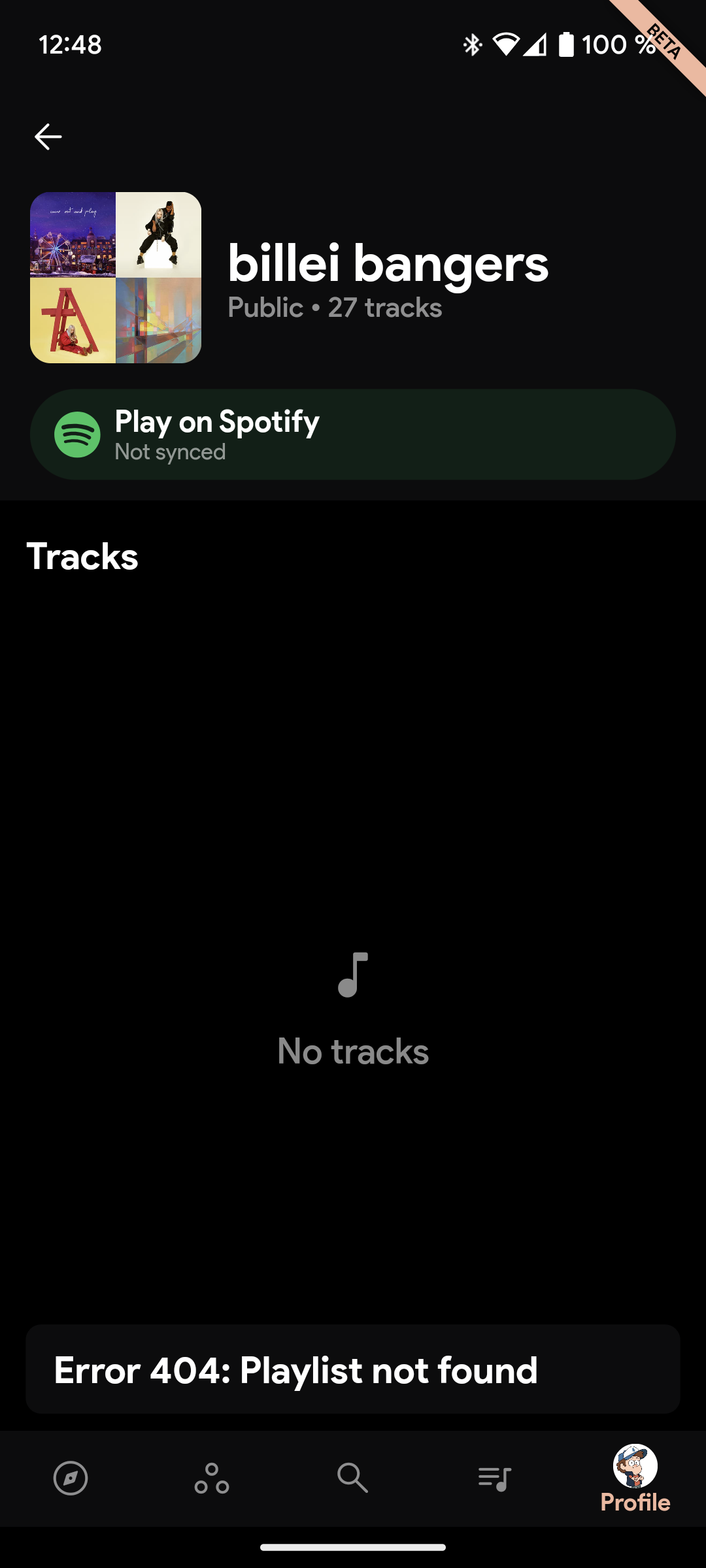The width and height of the screenshot is (706, 1568).
Task: Open the compass discover tab
Action: point(71,1478)
